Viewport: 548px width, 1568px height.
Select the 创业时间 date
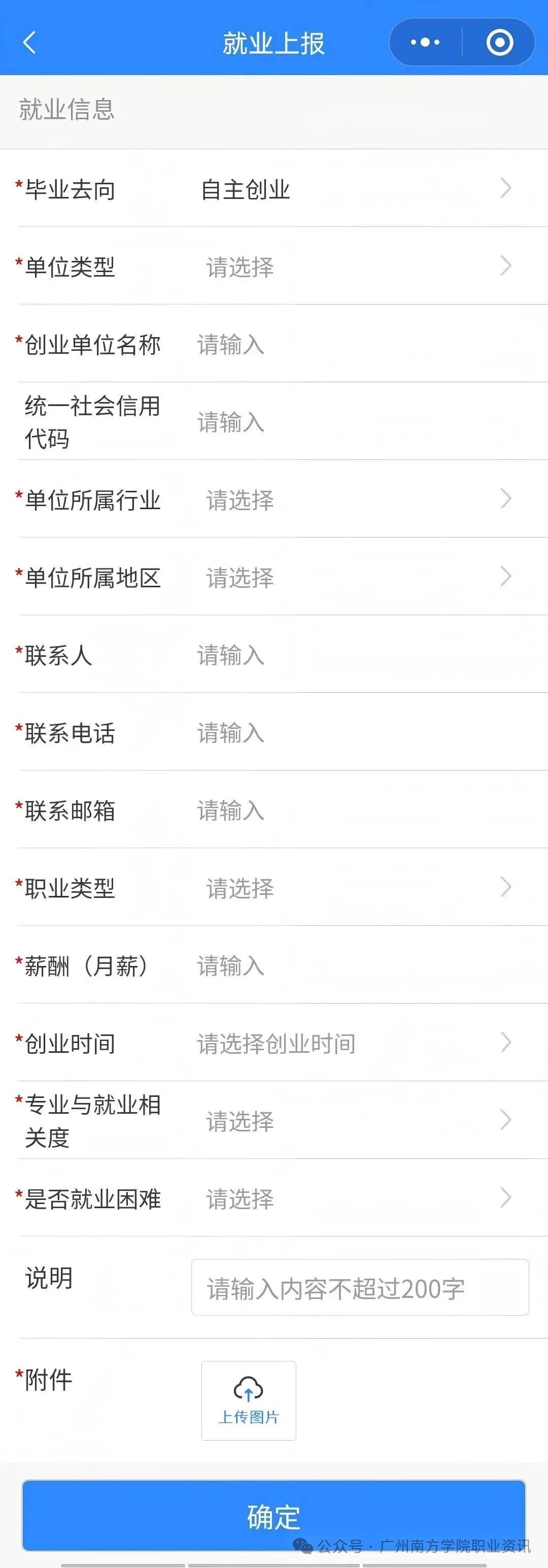(353, 1043)
